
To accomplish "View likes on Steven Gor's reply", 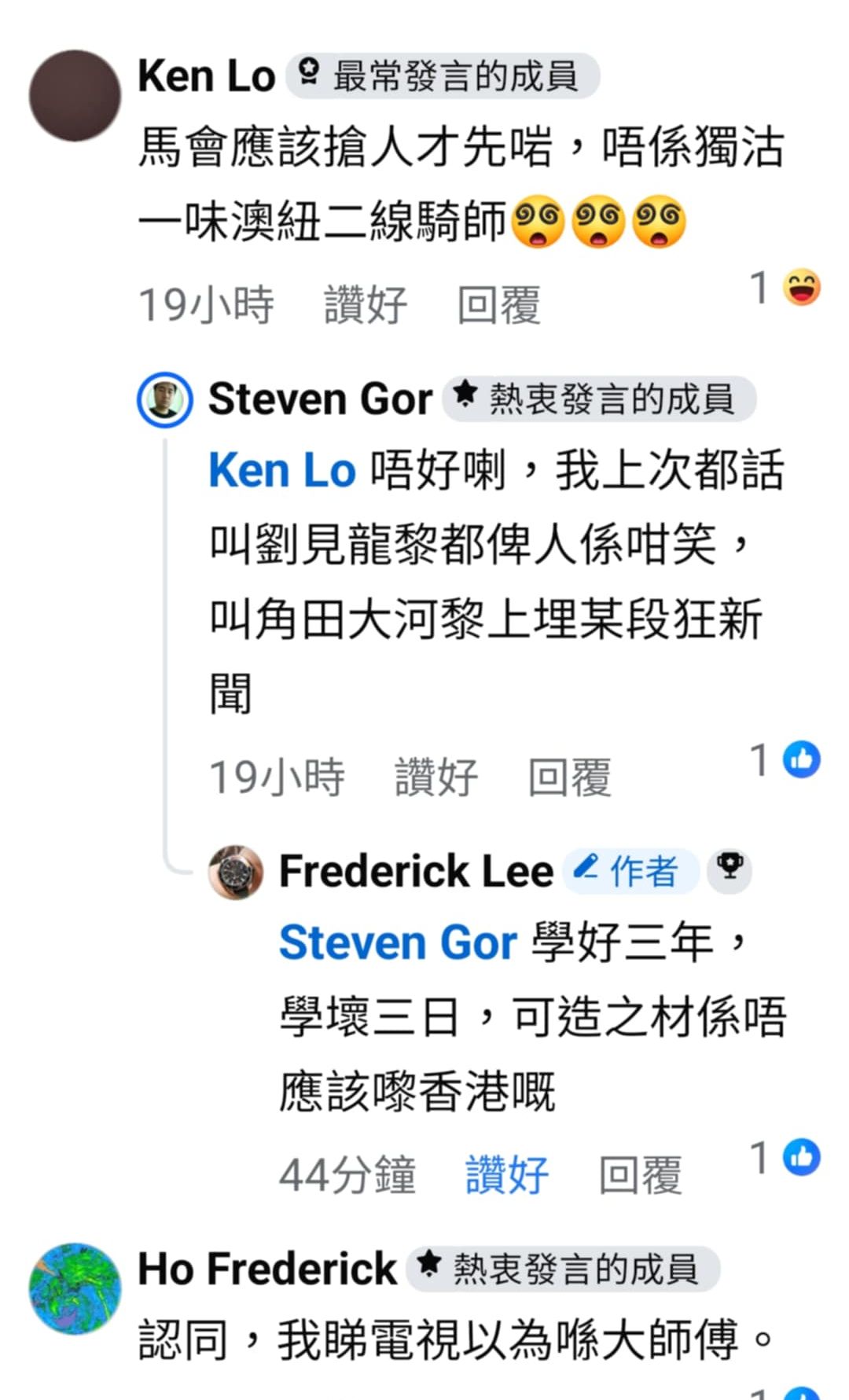I will tap(787, 760).
